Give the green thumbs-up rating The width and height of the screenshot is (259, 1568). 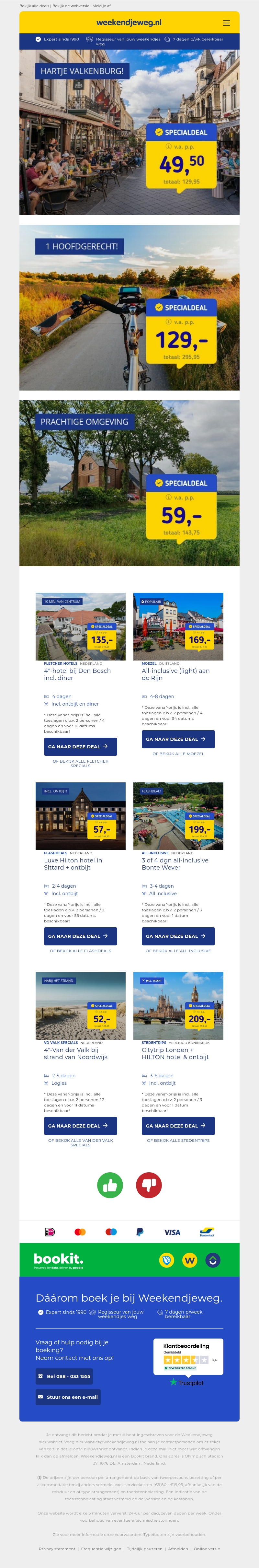[x=110, y=1185]
